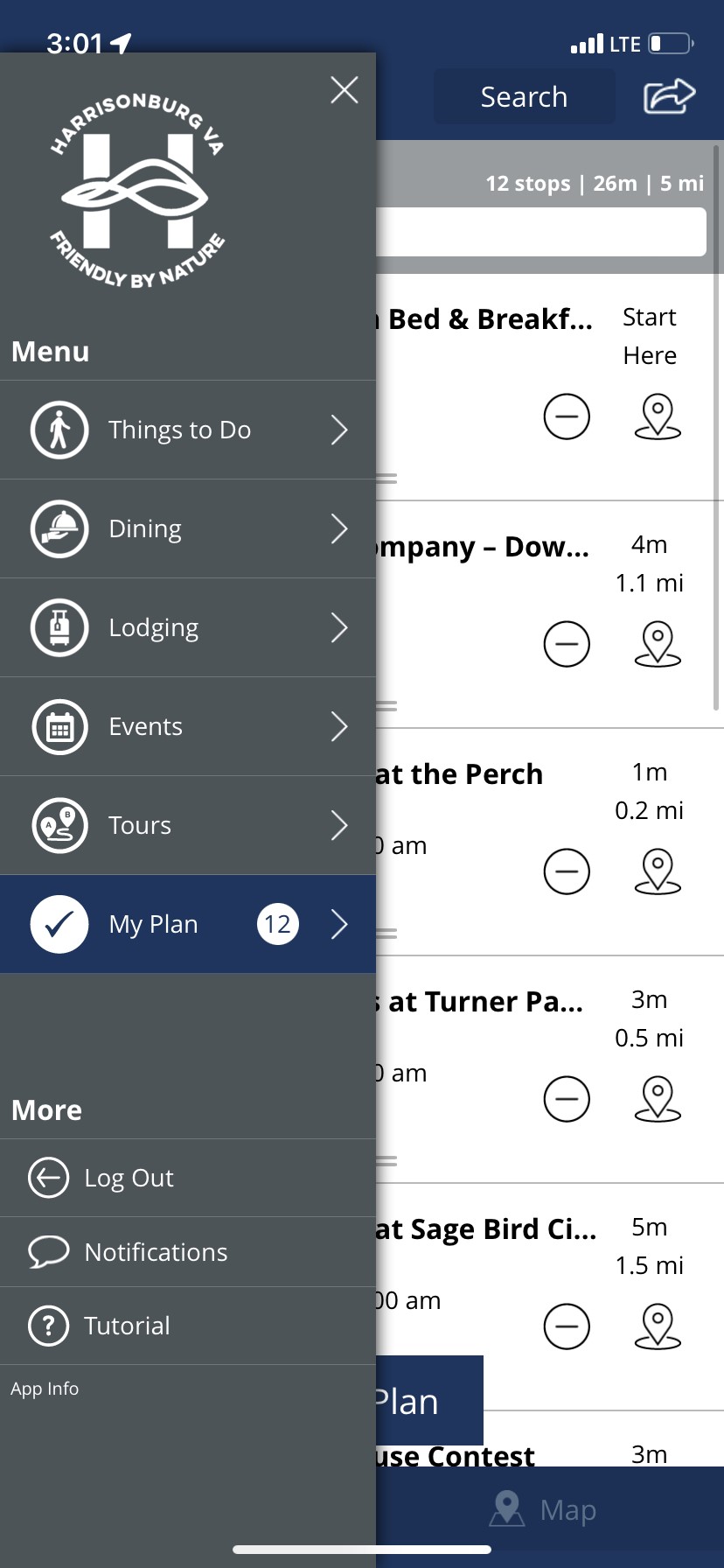Image resolution: width=724 pixels, height=1568 pixels.
Task: Browse Events
Action: pos(188,726)
